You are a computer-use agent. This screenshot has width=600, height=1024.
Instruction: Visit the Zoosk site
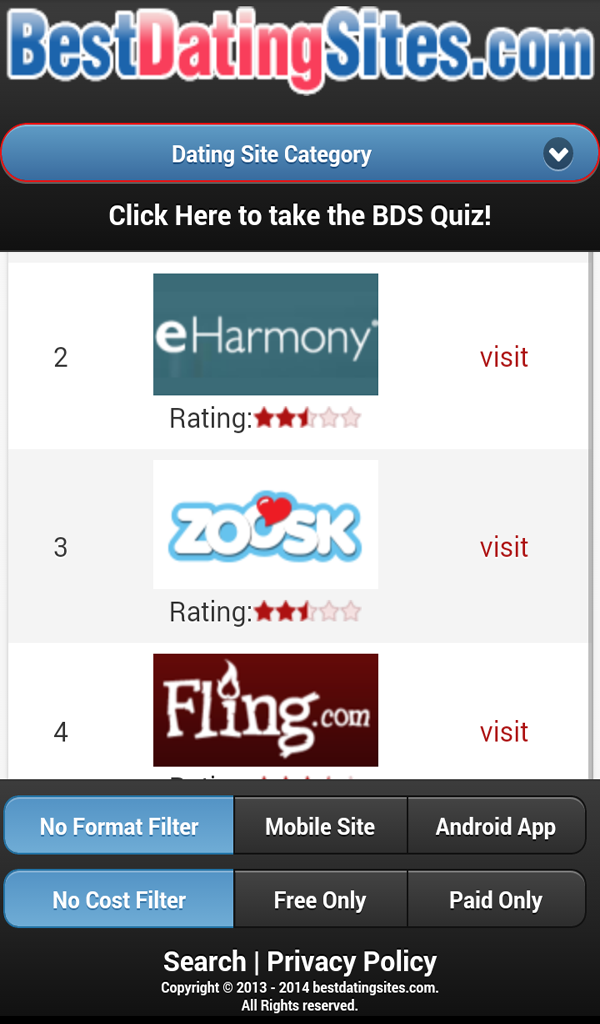503,547
